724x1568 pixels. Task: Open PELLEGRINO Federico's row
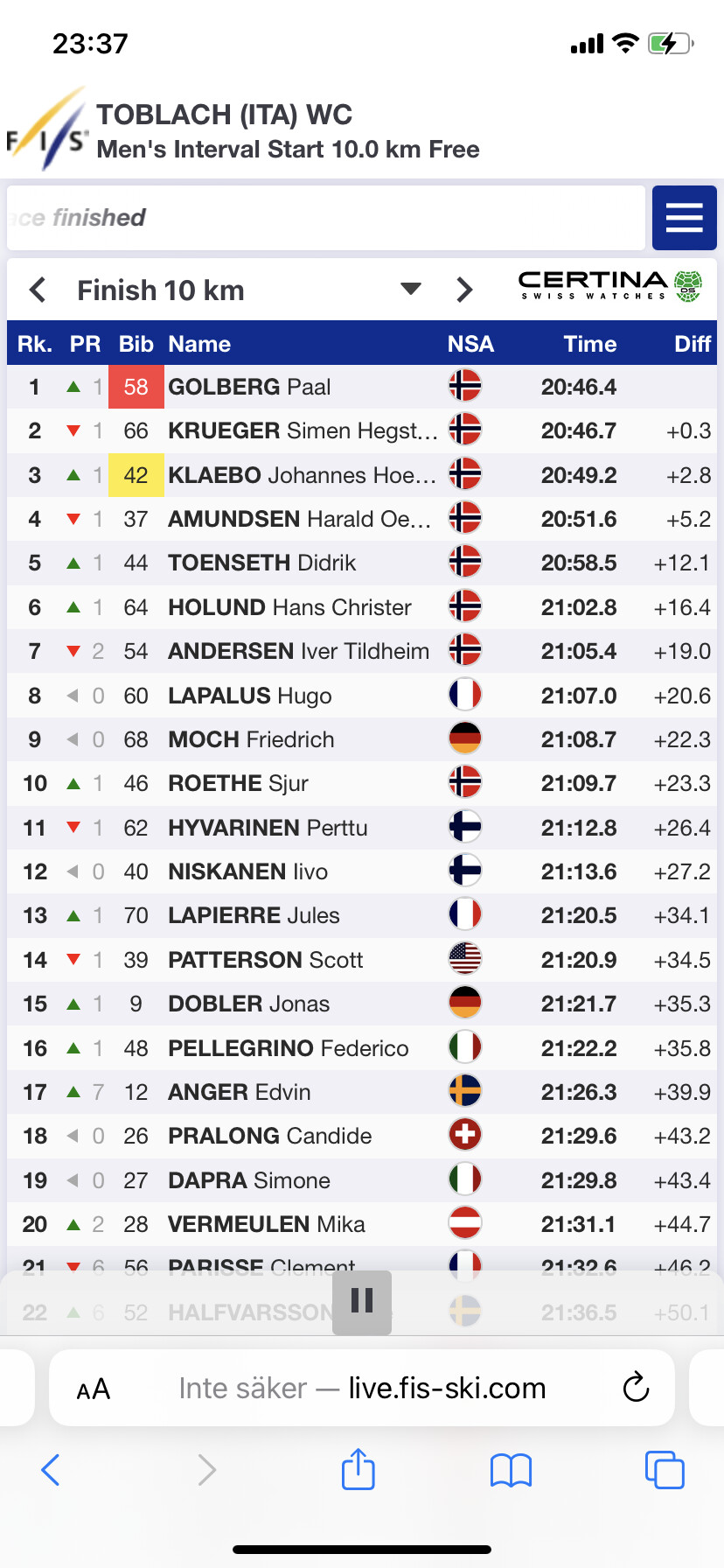pyautogui.click(x=362, y=1048)
